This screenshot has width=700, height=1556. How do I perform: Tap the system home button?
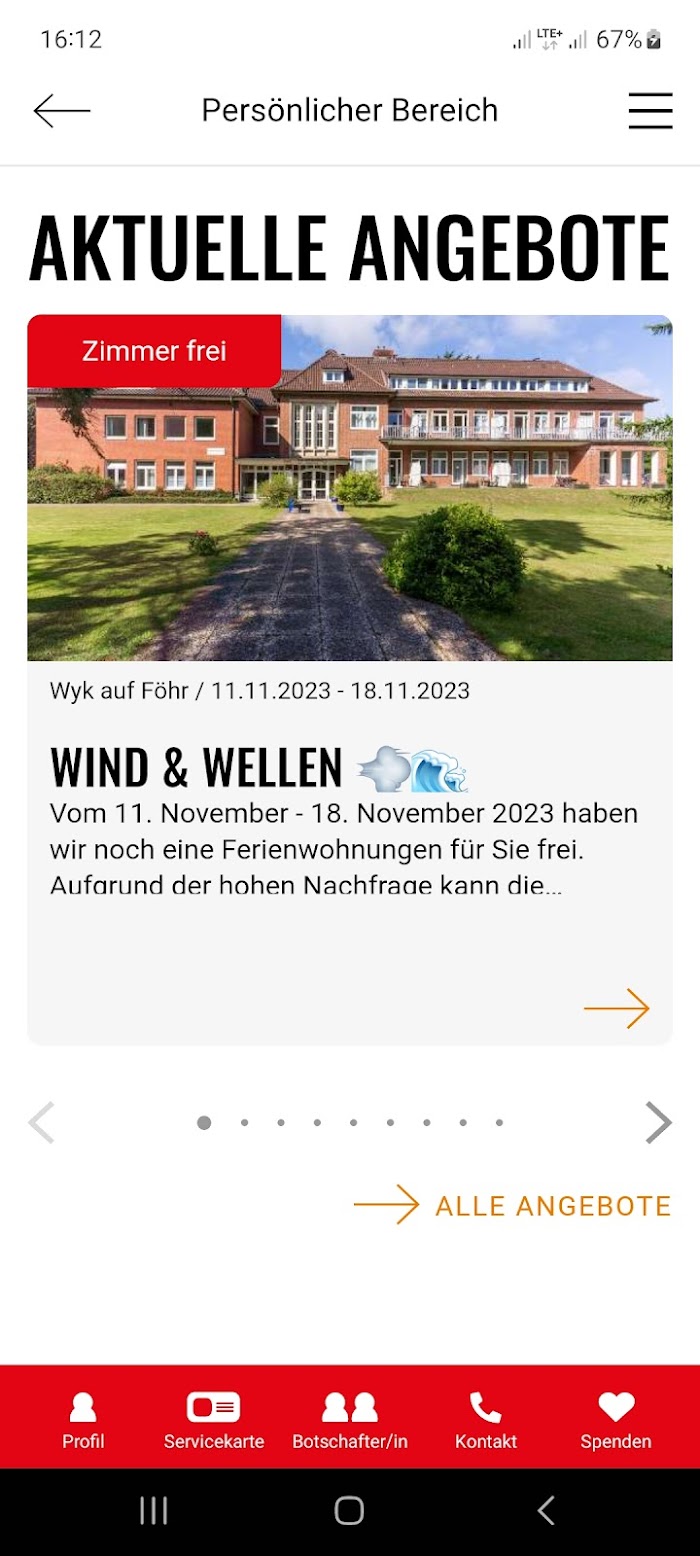tap(349, 1510)
